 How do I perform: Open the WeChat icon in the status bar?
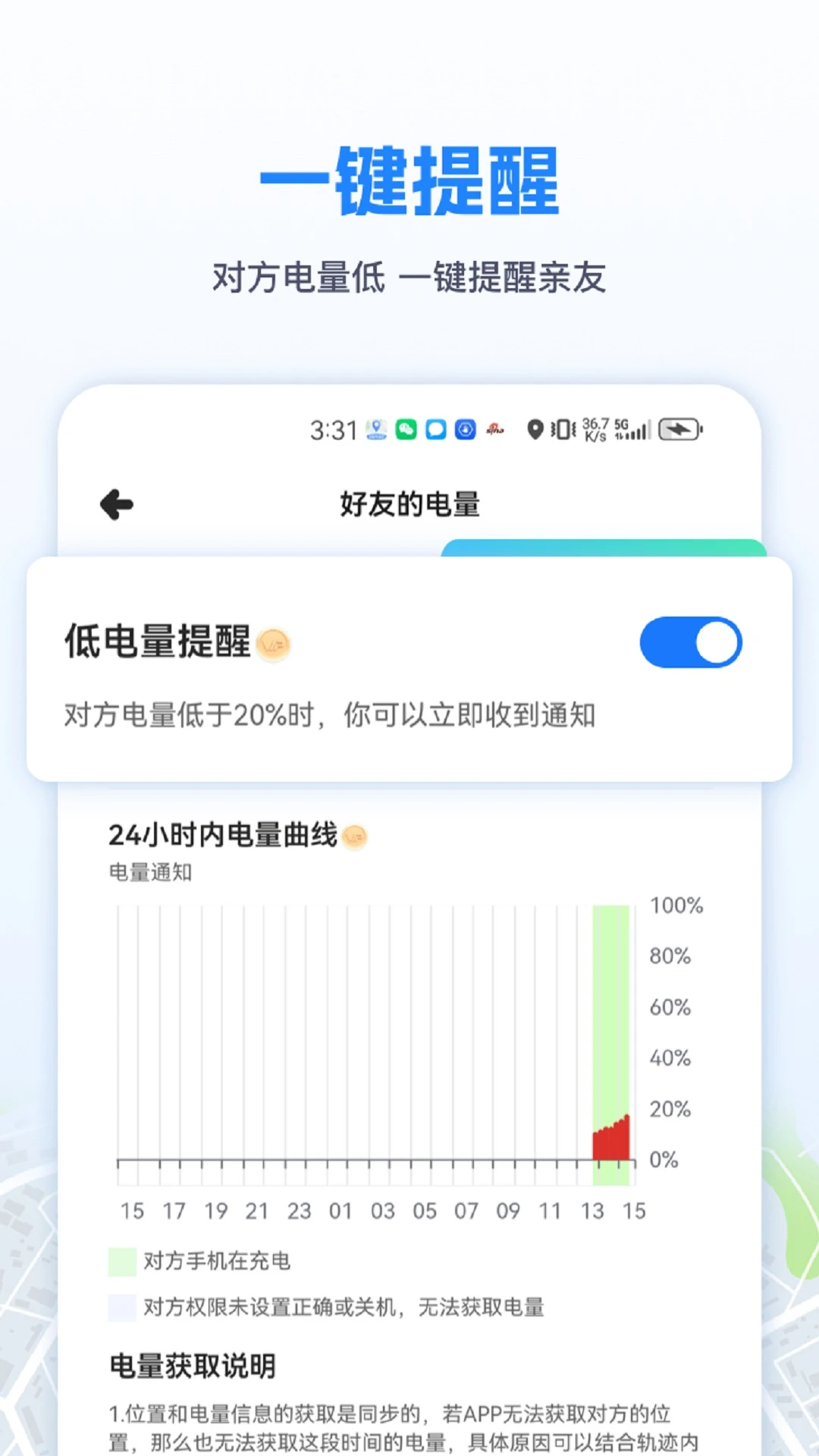pos(407,428)
